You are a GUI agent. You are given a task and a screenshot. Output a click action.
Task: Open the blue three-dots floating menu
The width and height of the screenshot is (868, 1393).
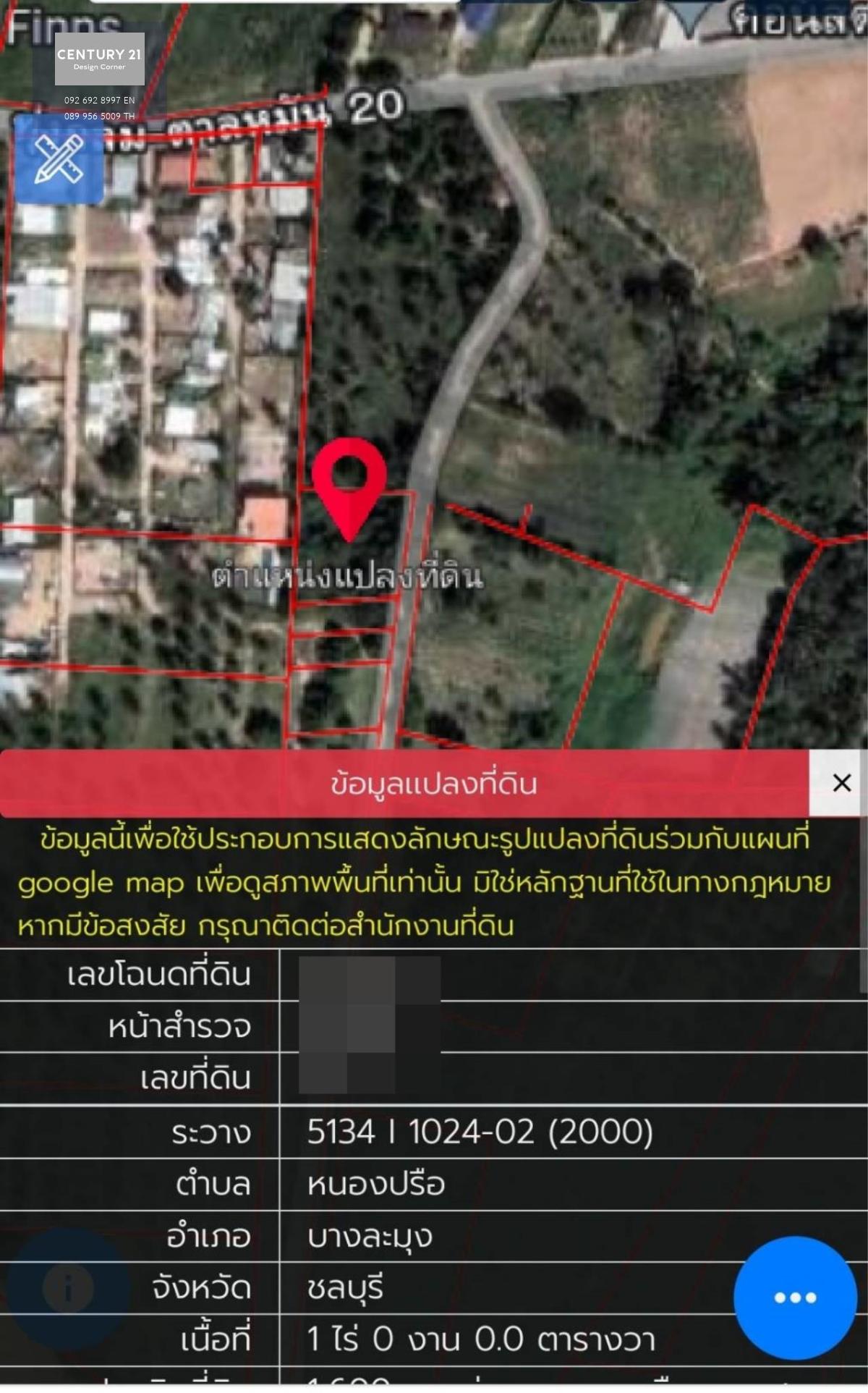tap(795, 1297)
